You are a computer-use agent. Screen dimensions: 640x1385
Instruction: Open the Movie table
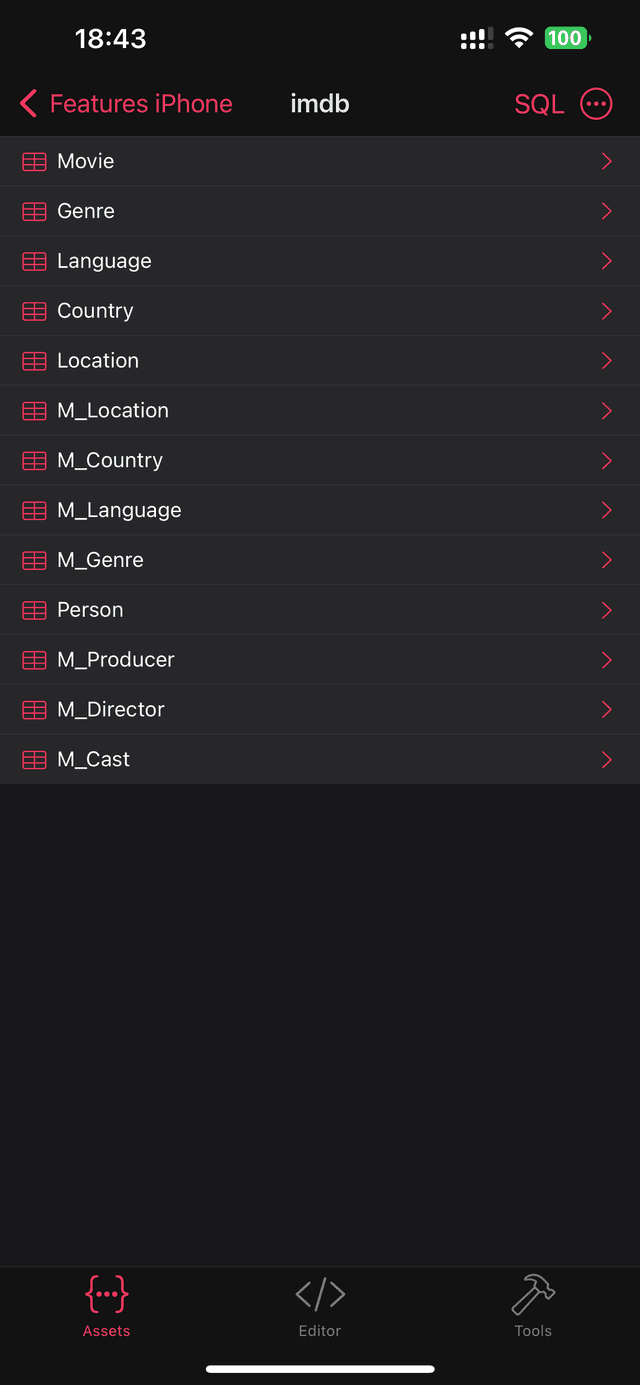pos(320,161)
